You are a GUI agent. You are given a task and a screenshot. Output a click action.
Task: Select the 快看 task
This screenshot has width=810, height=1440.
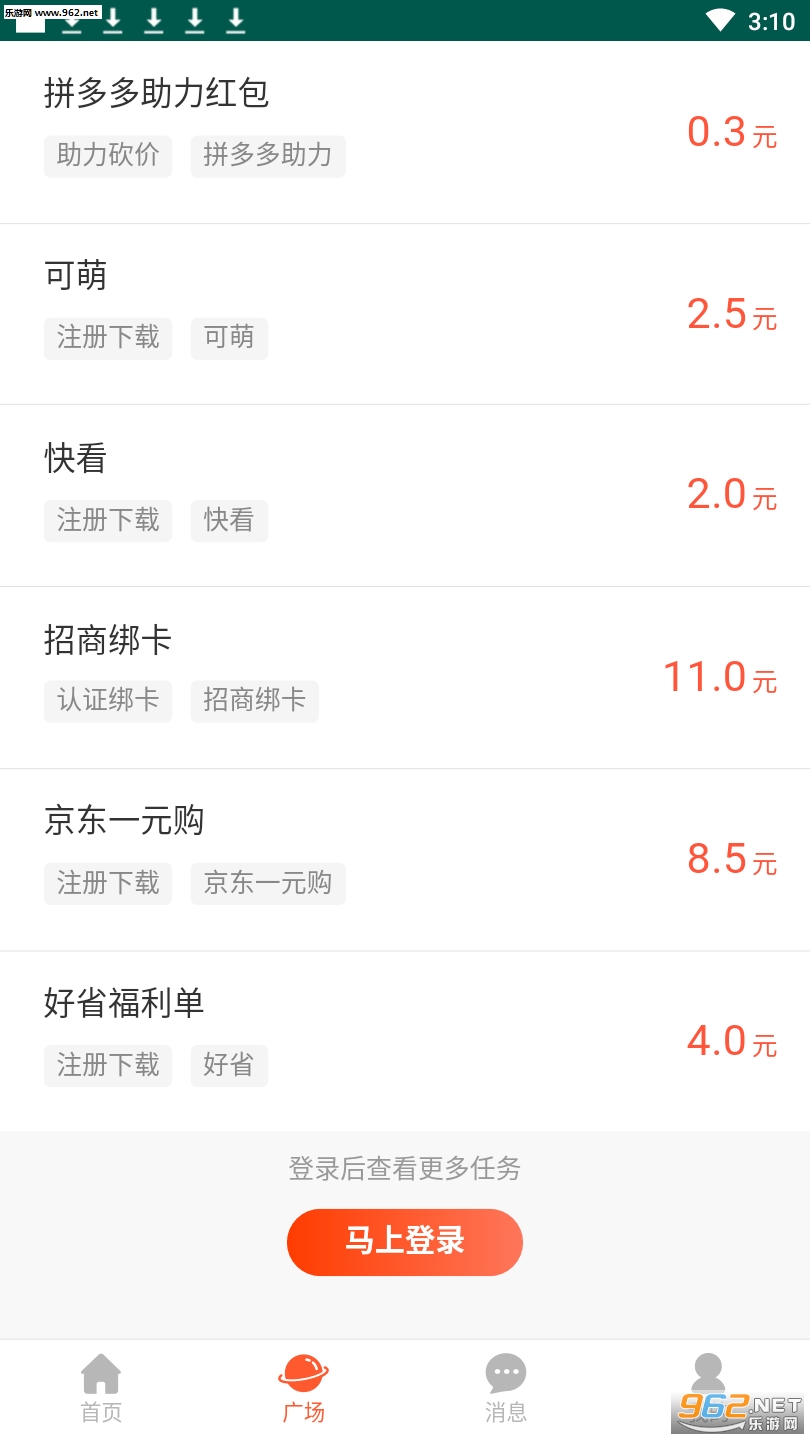point(405,496)
